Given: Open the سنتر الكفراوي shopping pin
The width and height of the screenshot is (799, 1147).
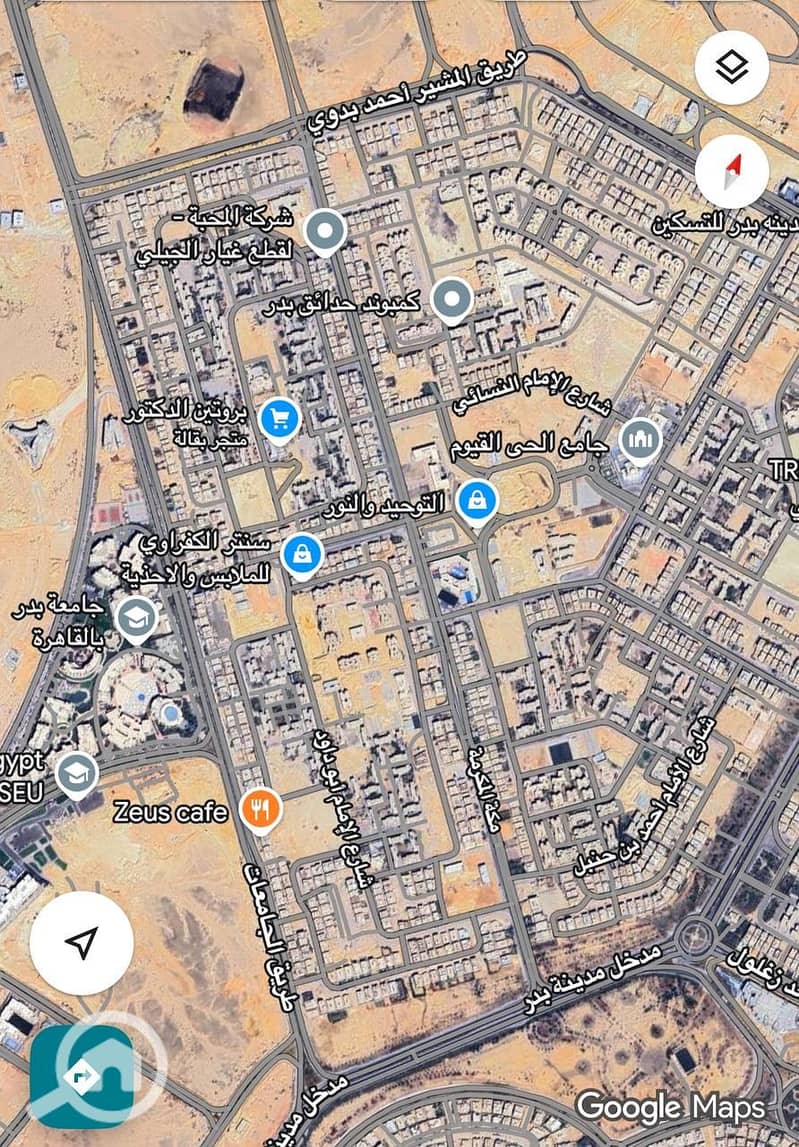Looking at the screenshot, I should click(301, 553).
